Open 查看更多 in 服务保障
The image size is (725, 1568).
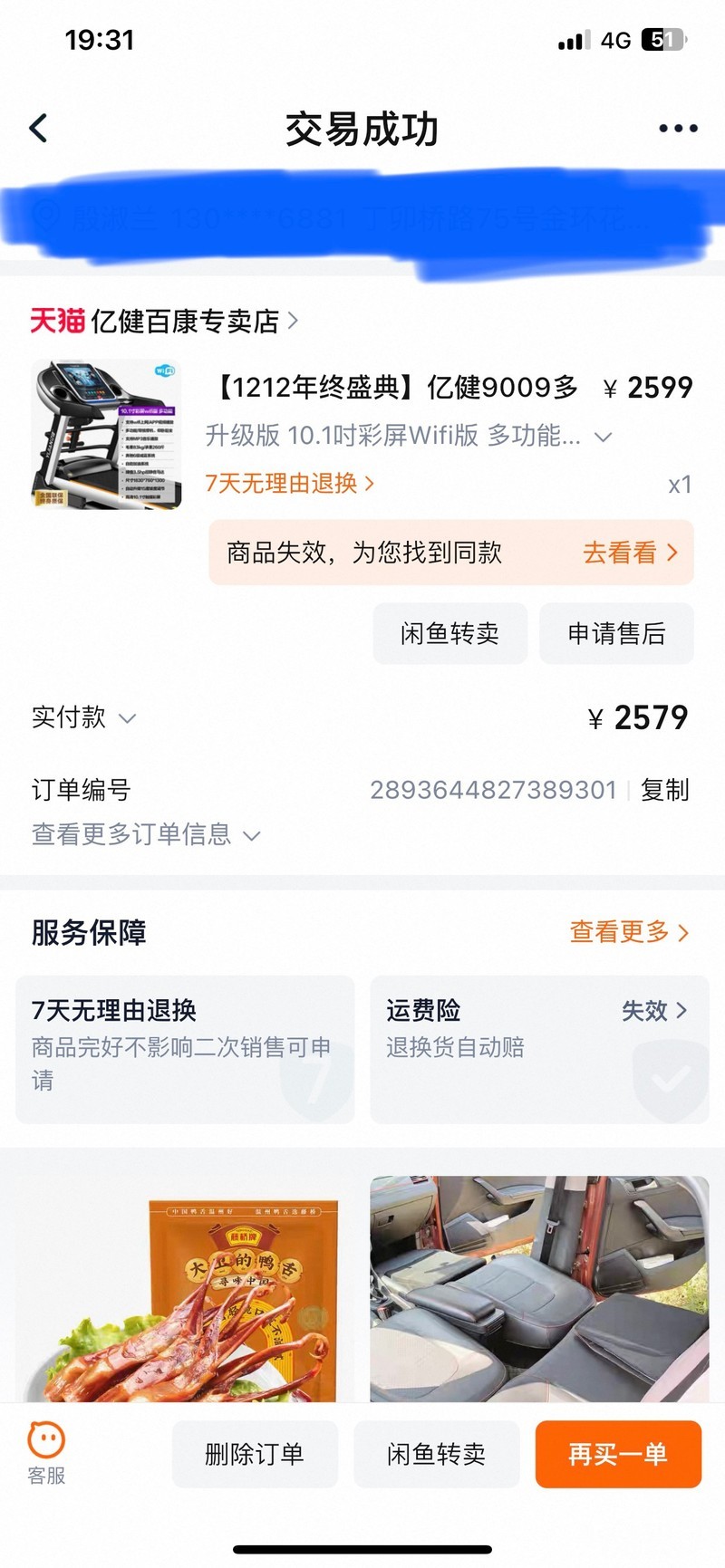[x=629, y=931]
